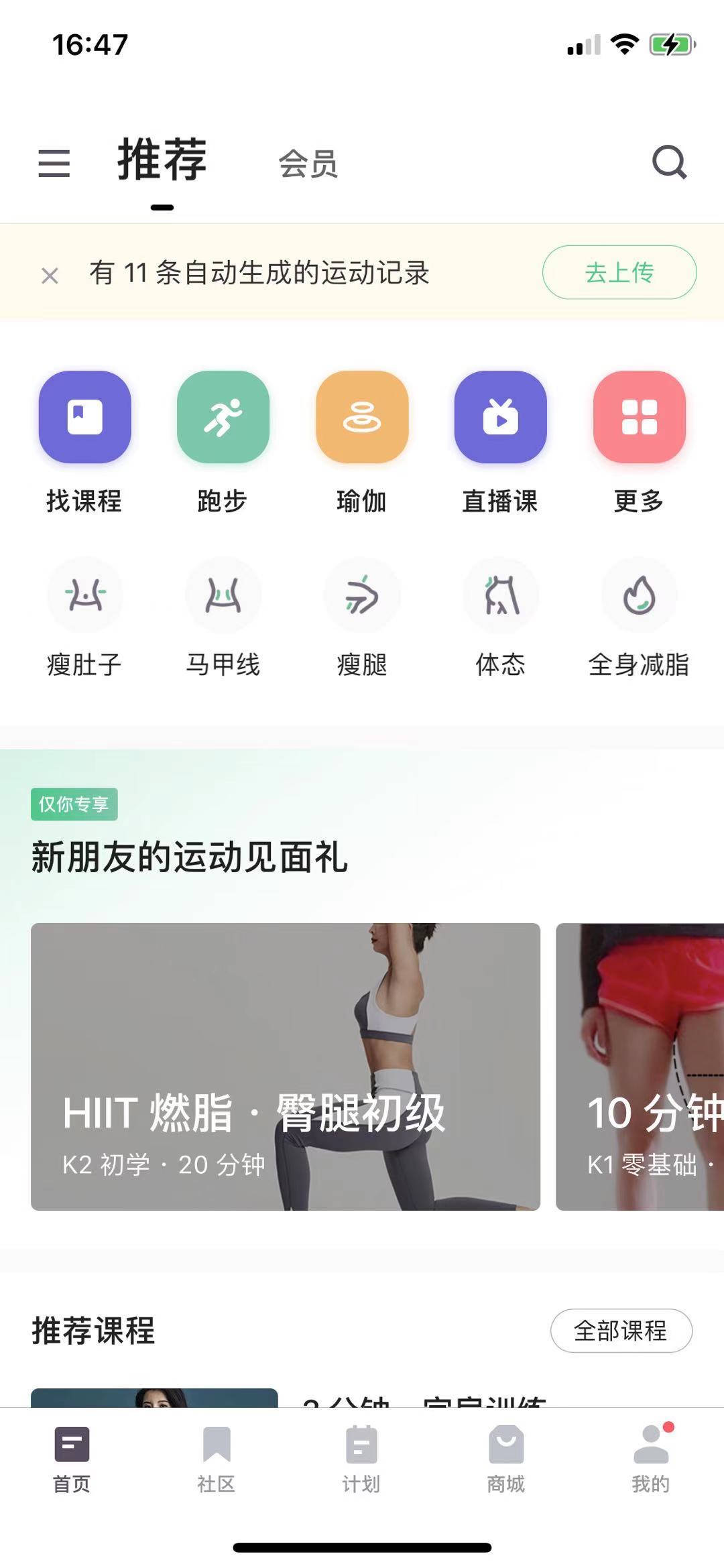This screenshot has height=1568, width=724.
Task: Open 更多 categories
Action: point(639,418)
